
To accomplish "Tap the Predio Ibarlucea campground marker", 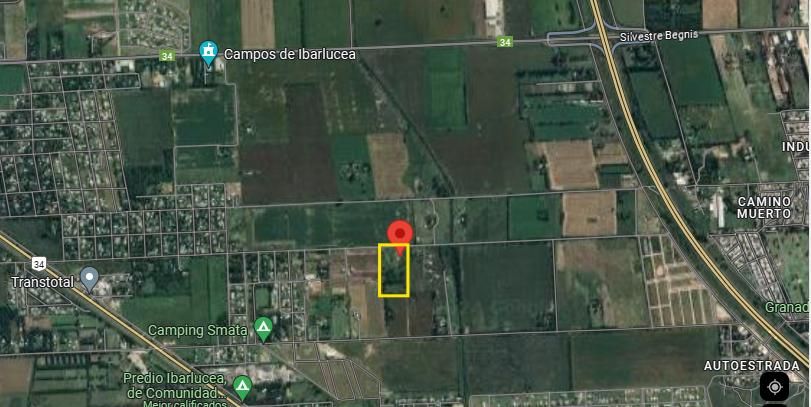I will 242,387.
